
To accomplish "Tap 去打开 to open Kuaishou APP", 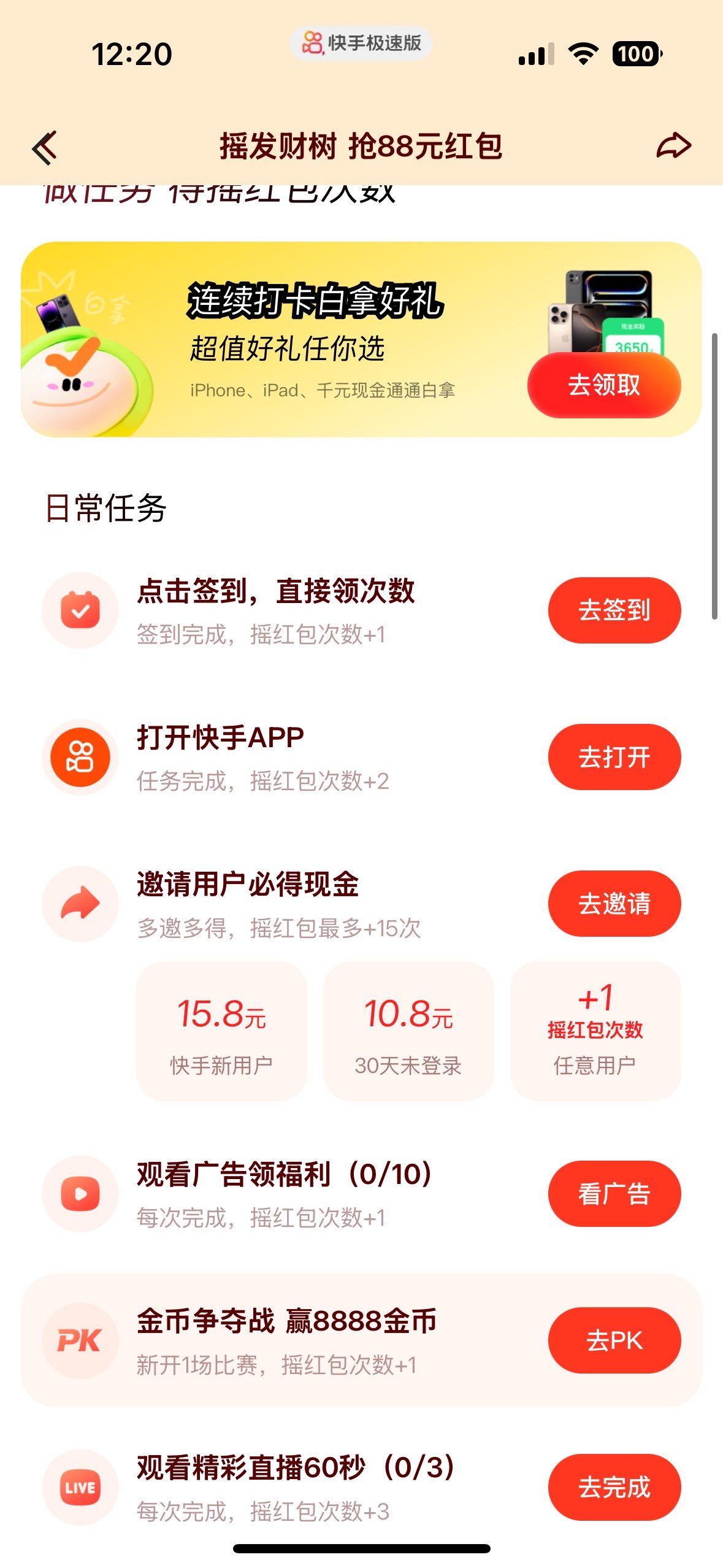I will pos(614,757).
